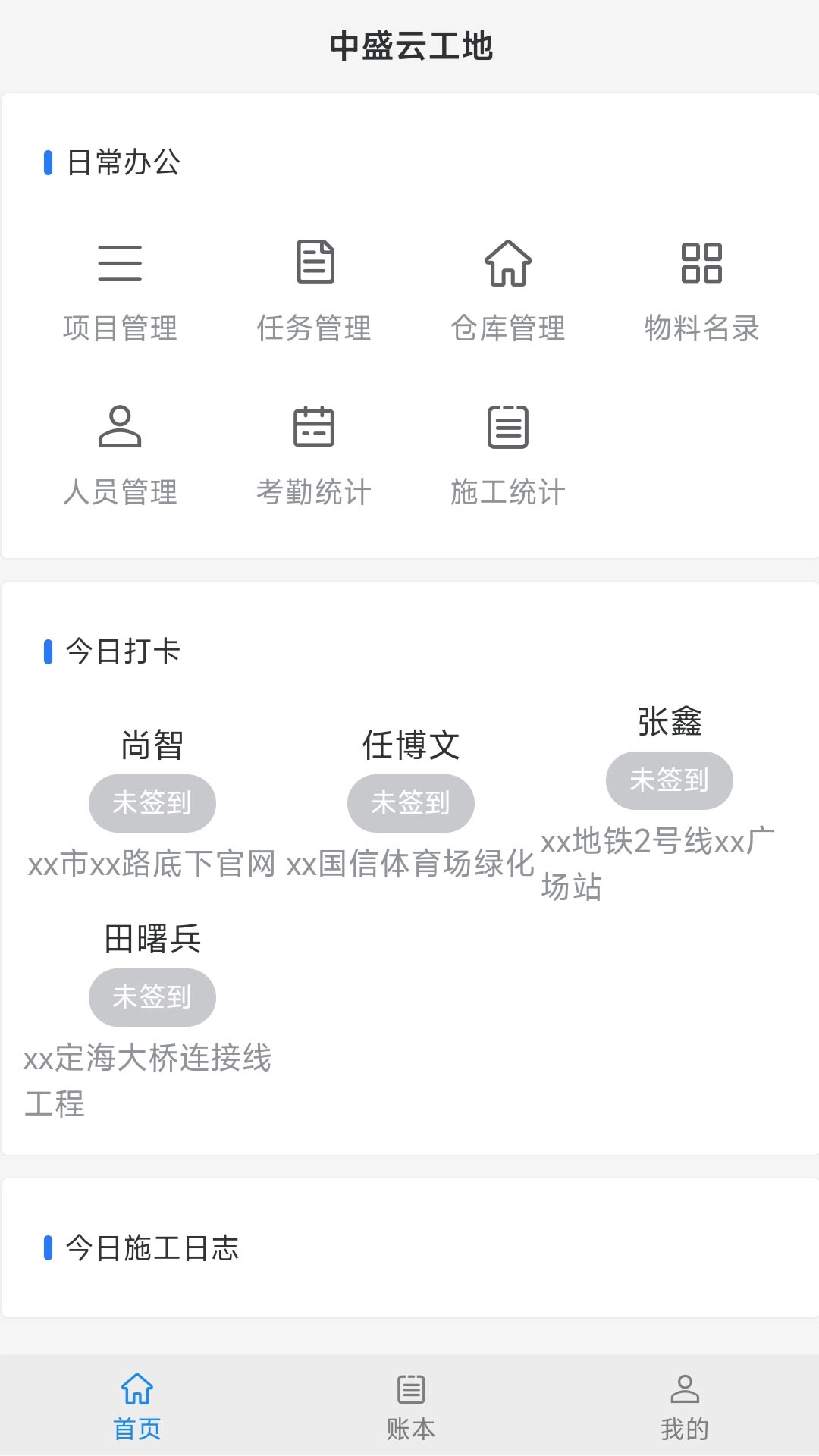Tap the ledger icon above 账本
Image resolution: width=819 pixels, height=1456 pixels.
[409, 1392]
